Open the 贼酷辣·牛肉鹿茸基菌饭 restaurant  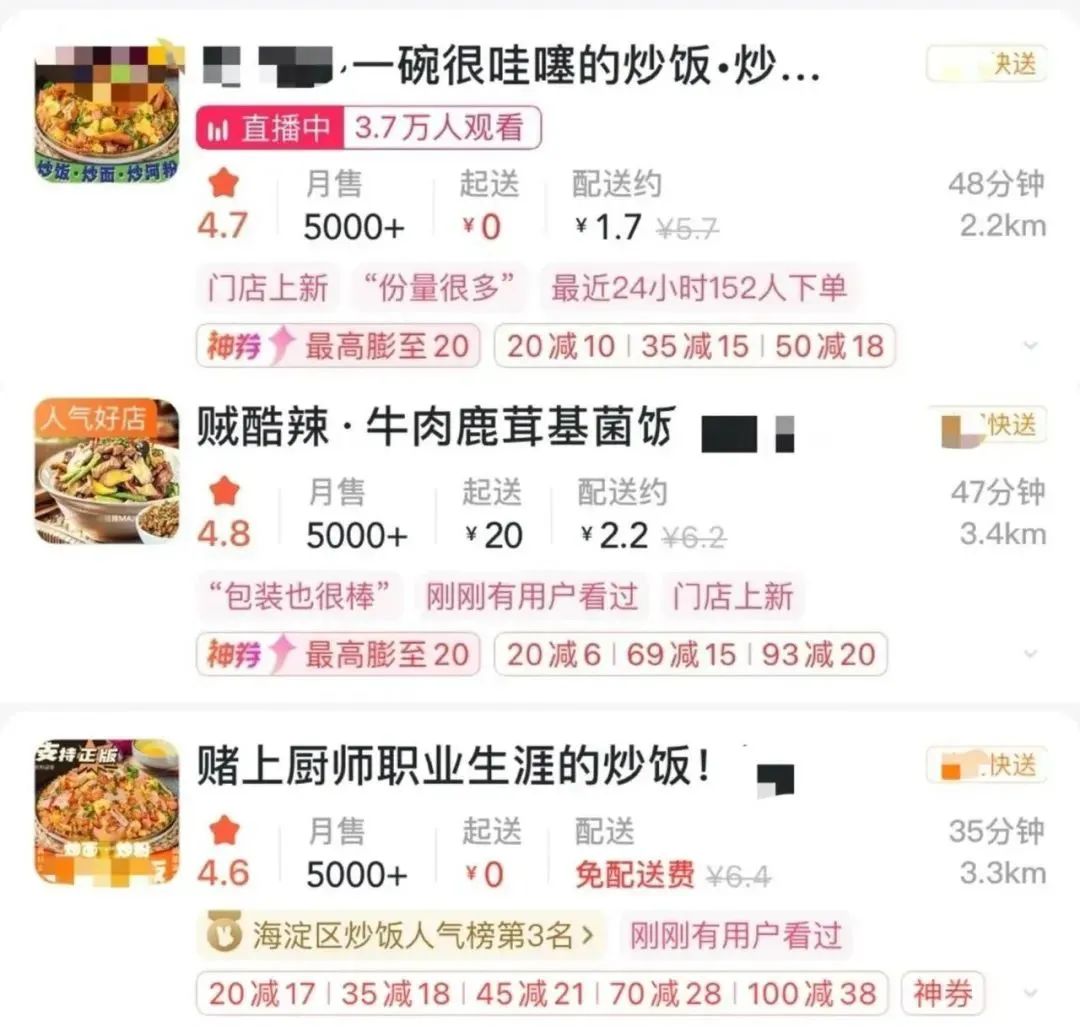click(436, 429)
